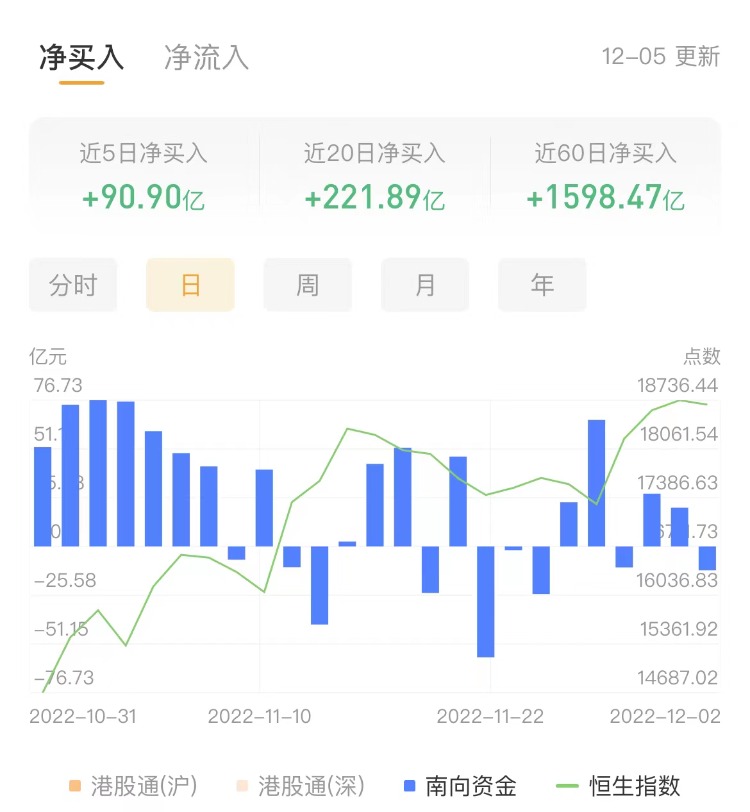Show the 年 yearly chart
Screen dimensions: 750x812
[542, 285]
